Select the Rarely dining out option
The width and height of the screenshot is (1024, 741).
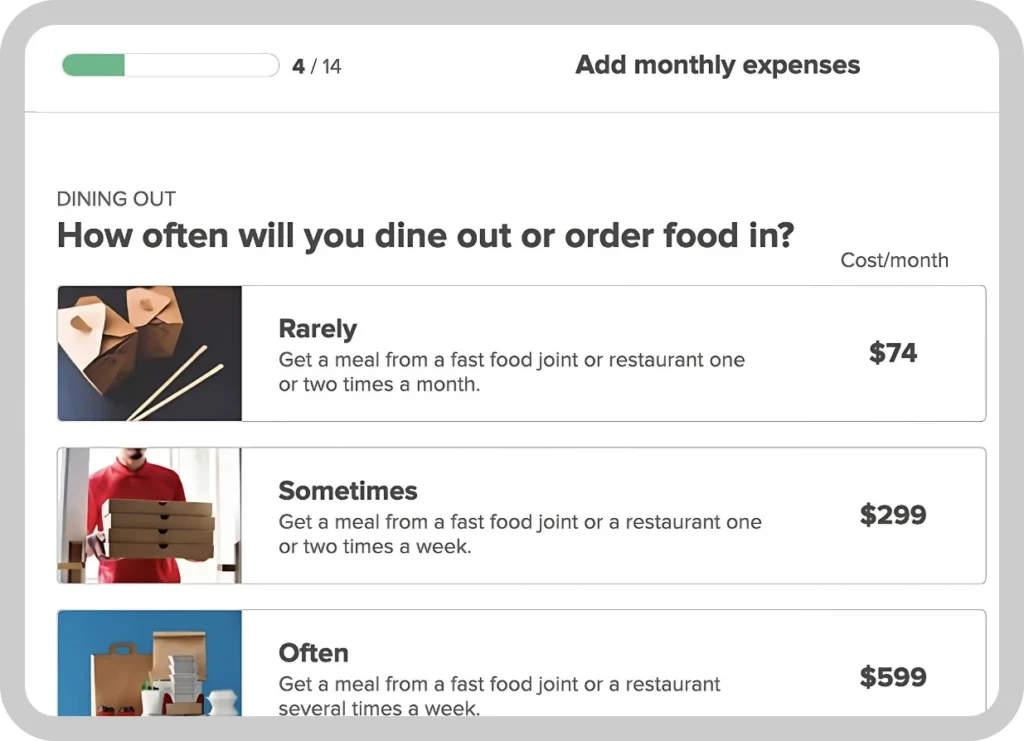point(520,354)
